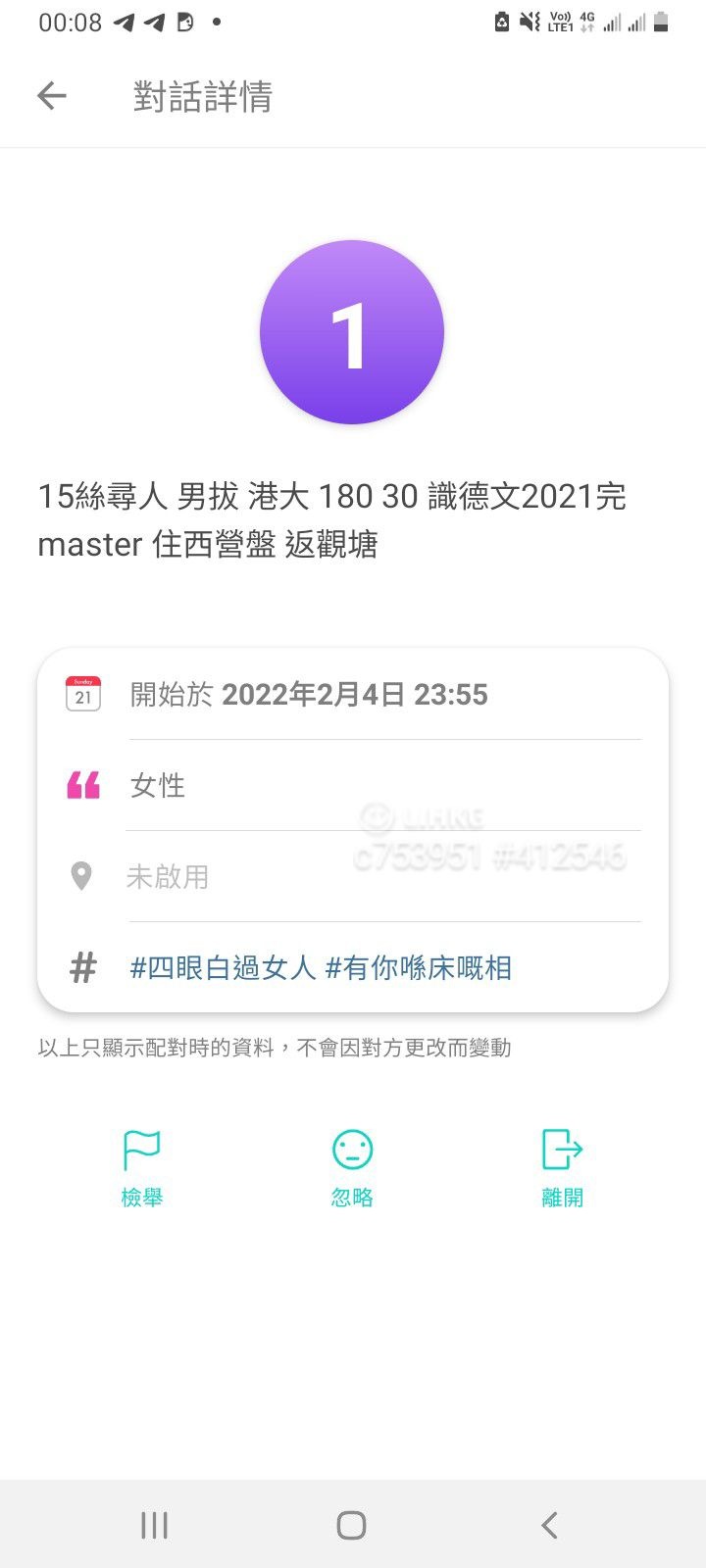Go back using the top-left arrow
Screen dimensions: 706x1568
click(x=52, y=96)
